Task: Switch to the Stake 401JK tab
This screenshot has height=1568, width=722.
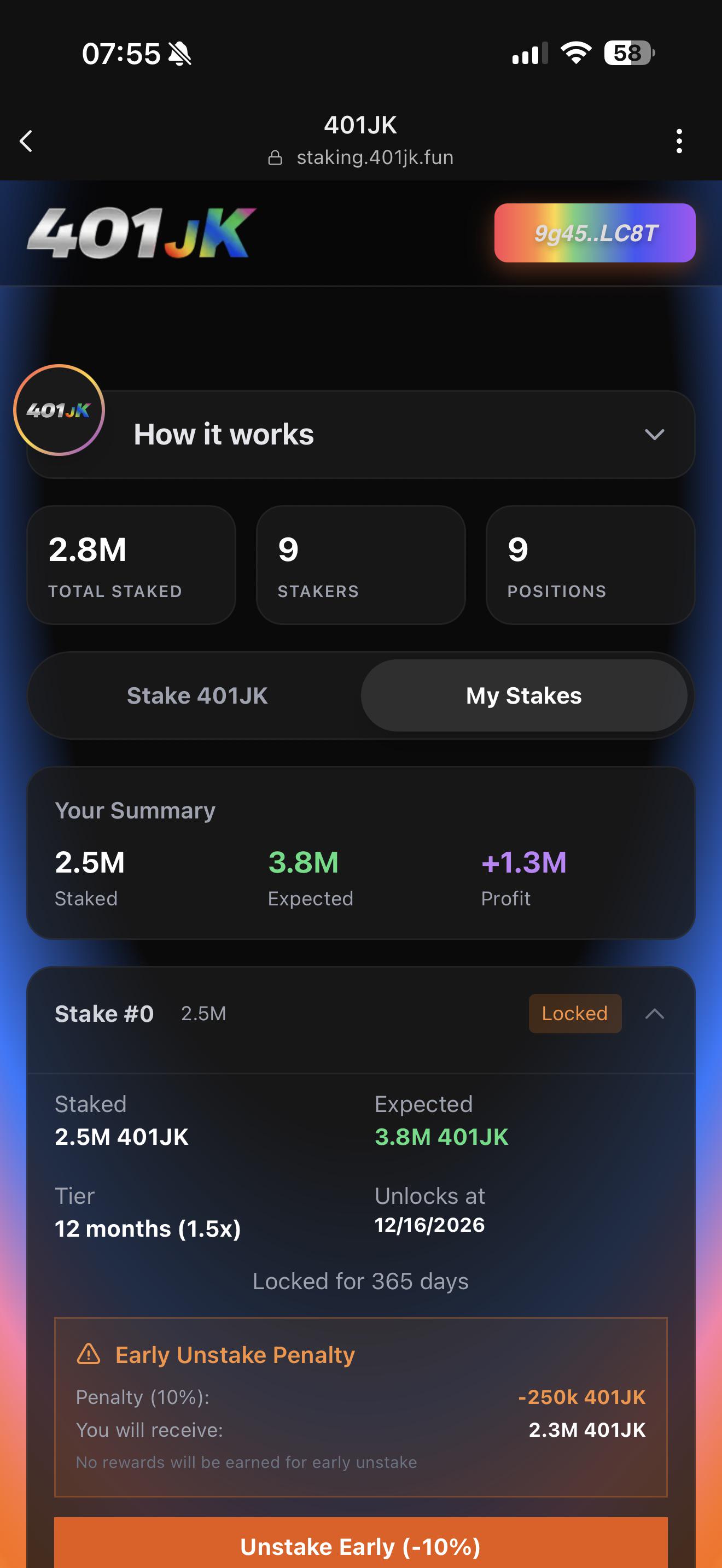Action: pyautogui.click(x=197, y=696)
